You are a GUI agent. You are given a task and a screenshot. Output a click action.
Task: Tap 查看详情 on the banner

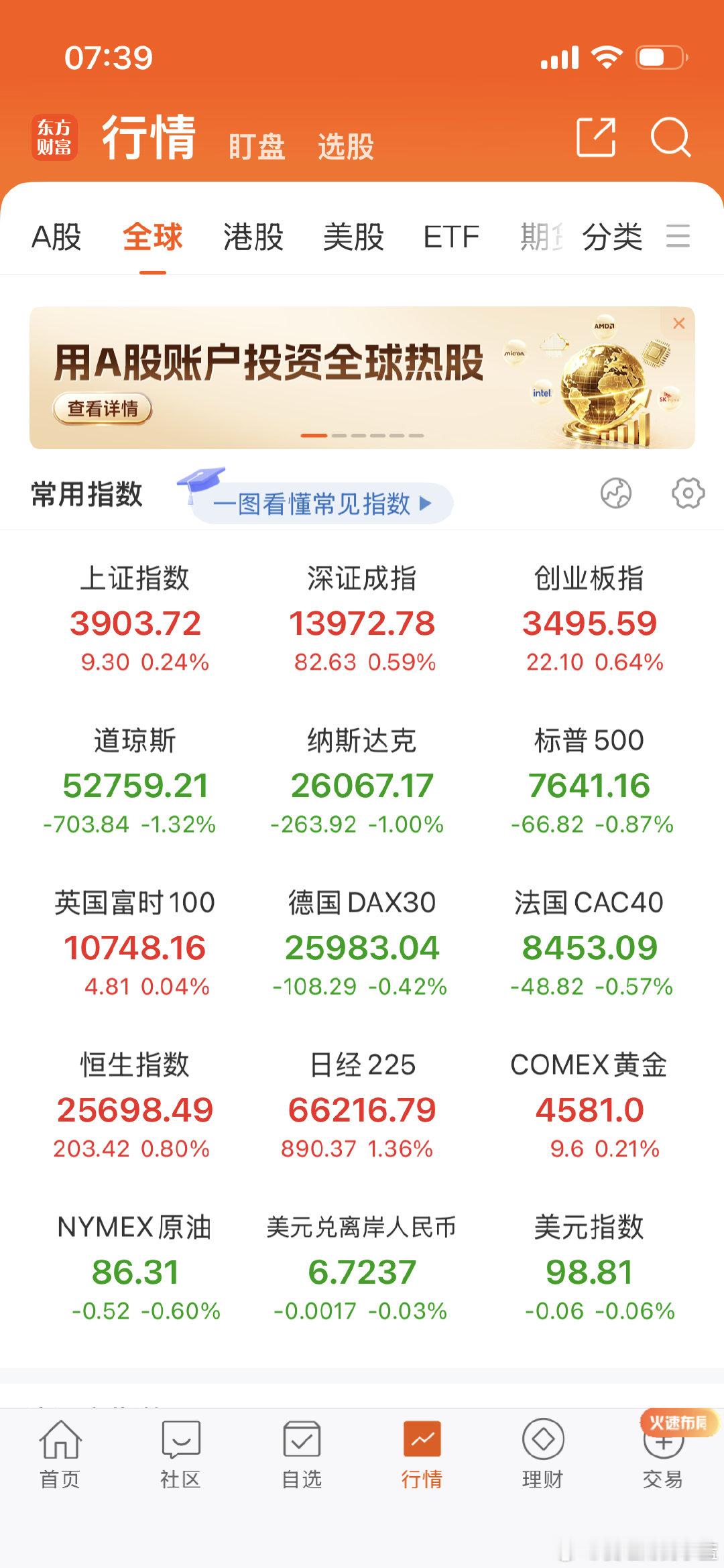[x=103, y=408]
